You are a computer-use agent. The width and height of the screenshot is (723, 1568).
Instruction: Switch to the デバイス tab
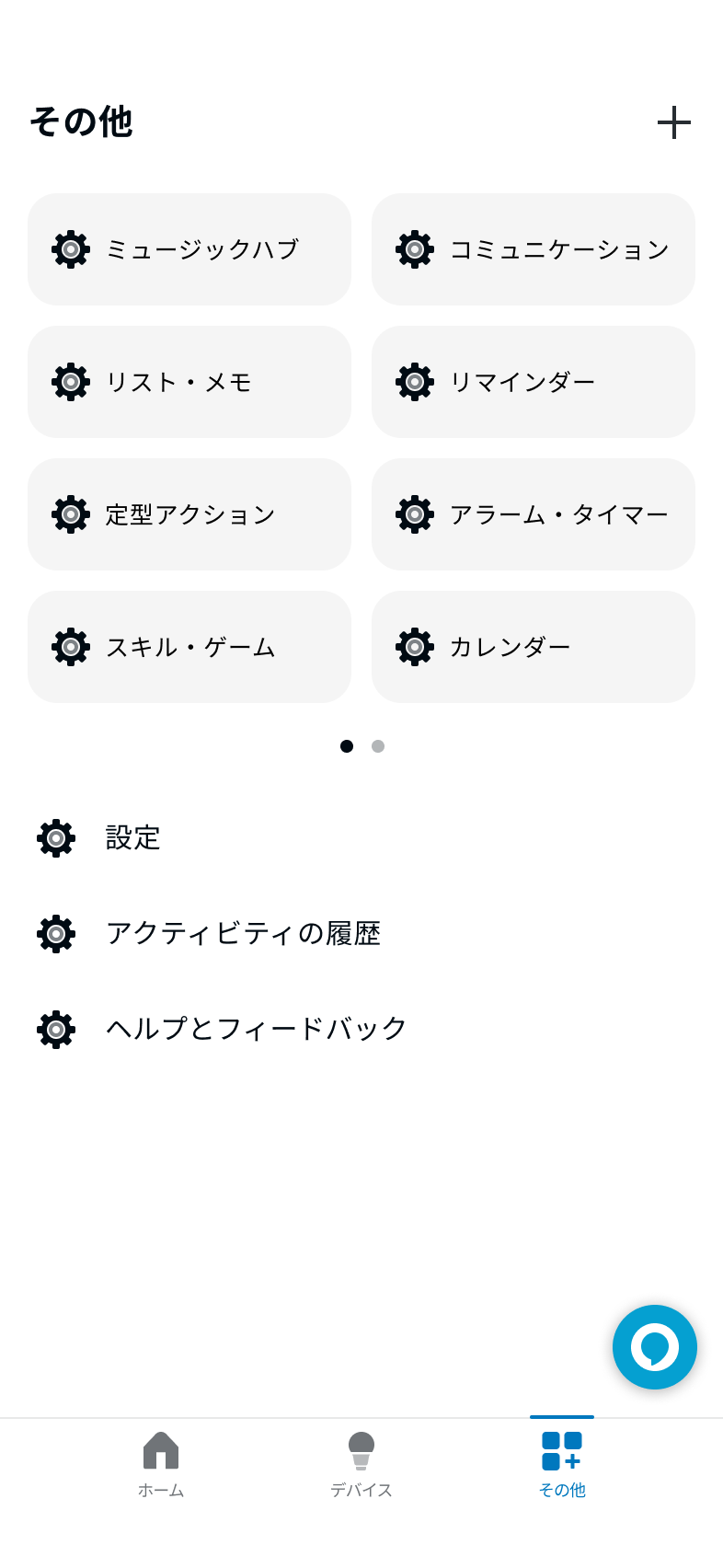[361, 1465]
